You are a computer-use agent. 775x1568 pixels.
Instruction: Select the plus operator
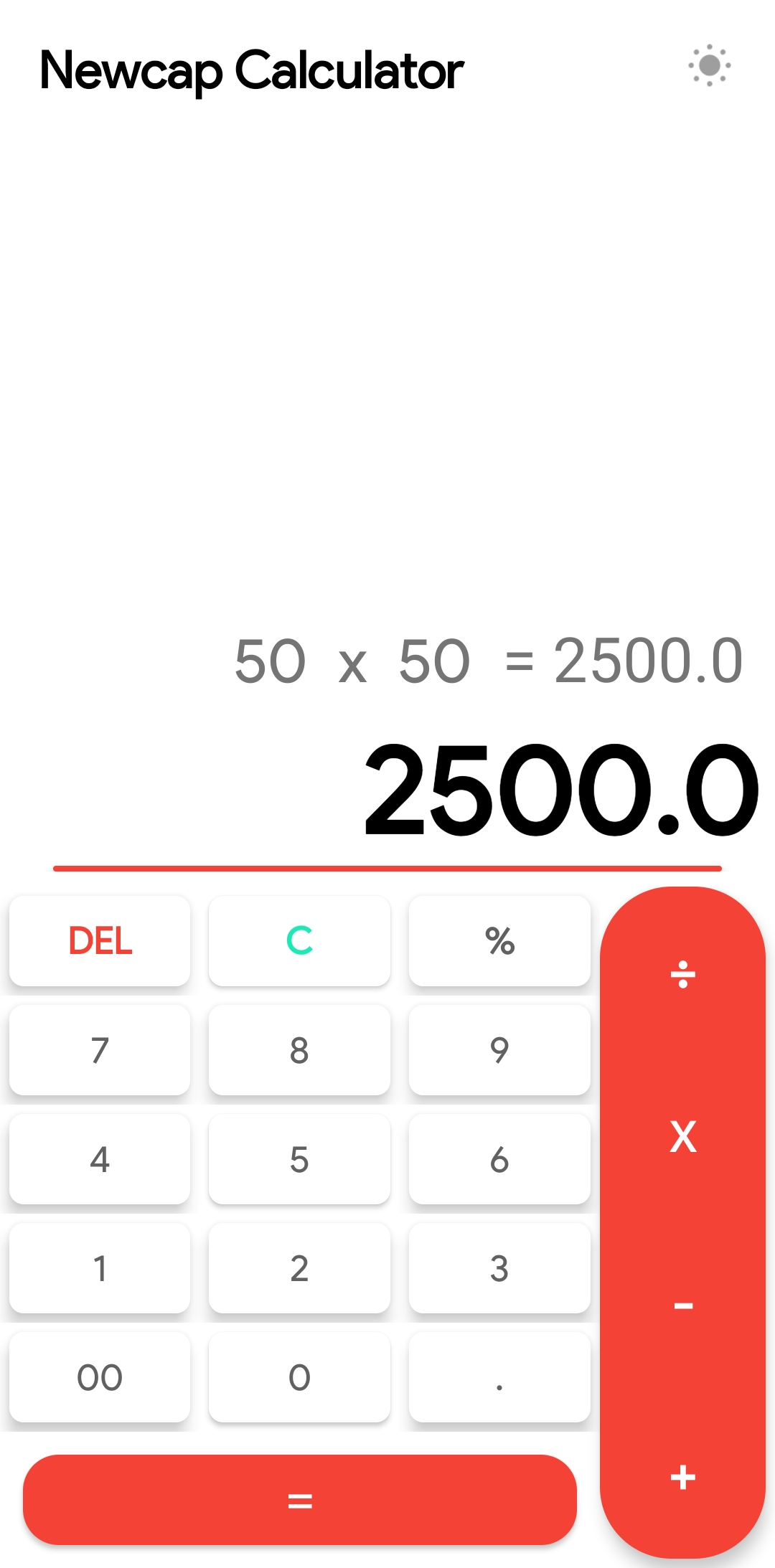click(682, 1478)
